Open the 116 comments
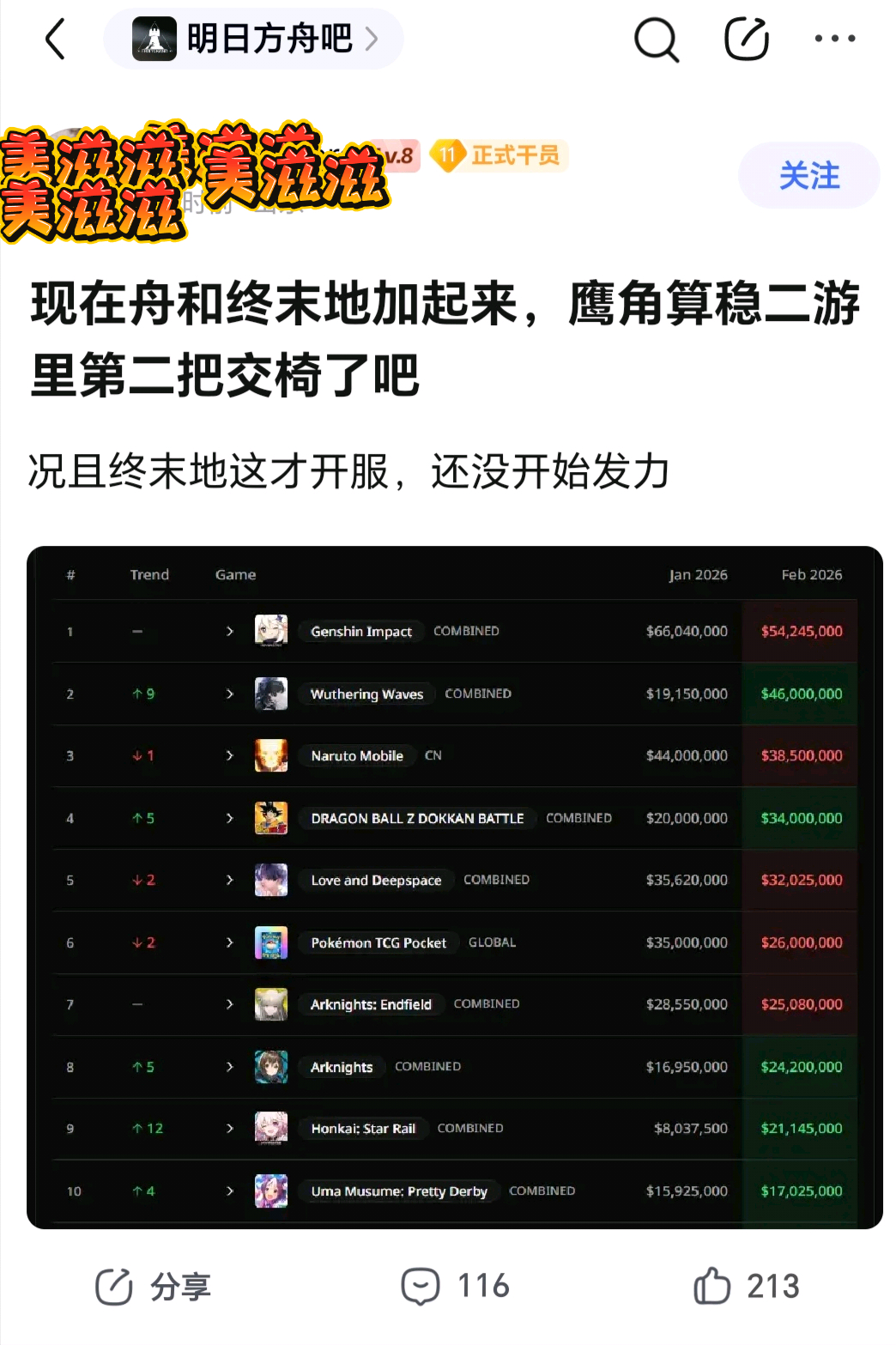 coord(456,1286)
